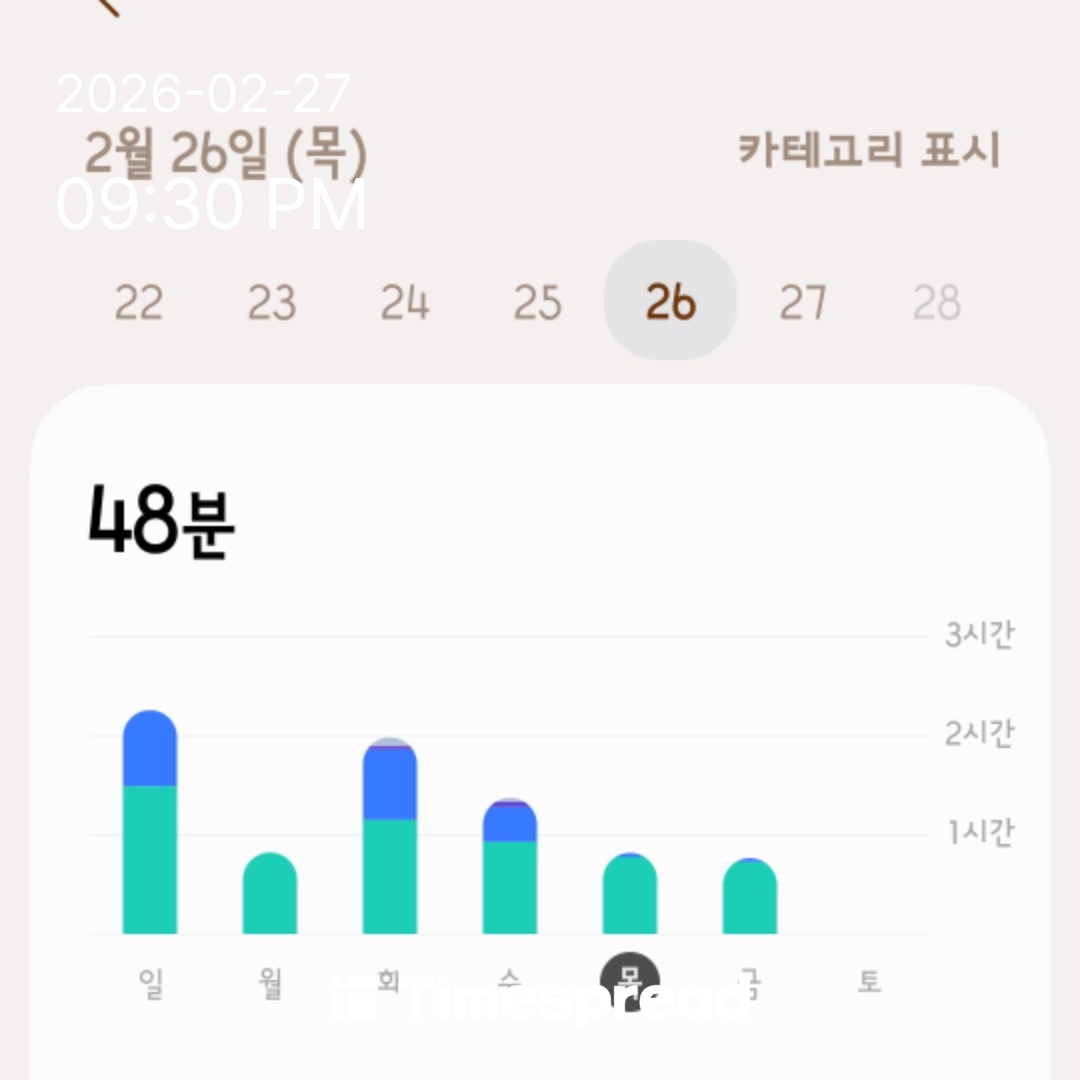Select the 화 (Tuesday) usage bar

coord(390,835)
